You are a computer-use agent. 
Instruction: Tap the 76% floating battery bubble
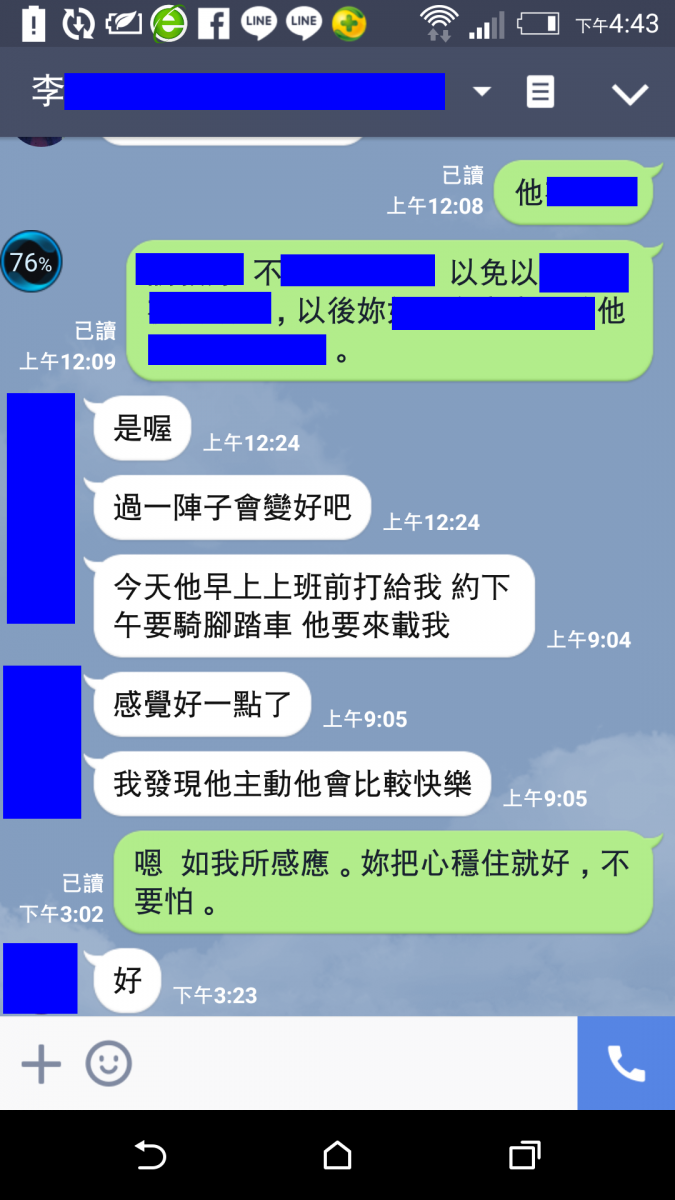[x=31, y=263]
